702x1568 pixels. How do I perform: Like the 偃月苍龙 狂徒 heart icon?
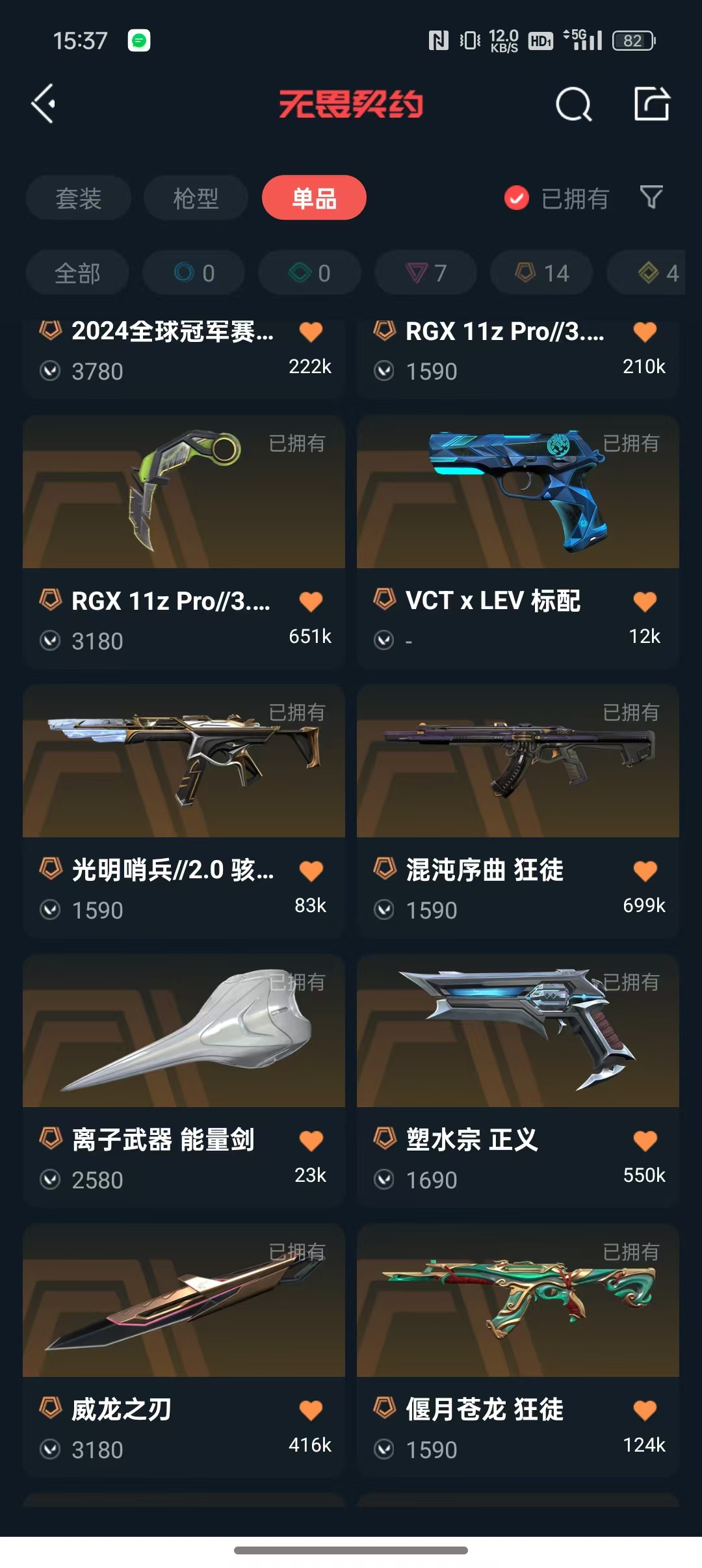645,1409
